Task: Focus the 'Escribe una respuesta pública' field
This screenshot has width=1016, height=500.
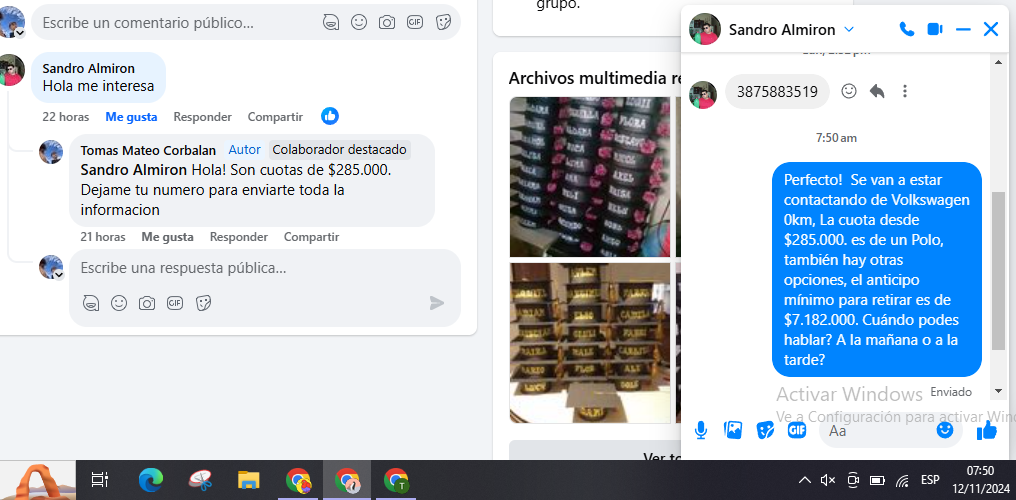Action: point(250,268)
